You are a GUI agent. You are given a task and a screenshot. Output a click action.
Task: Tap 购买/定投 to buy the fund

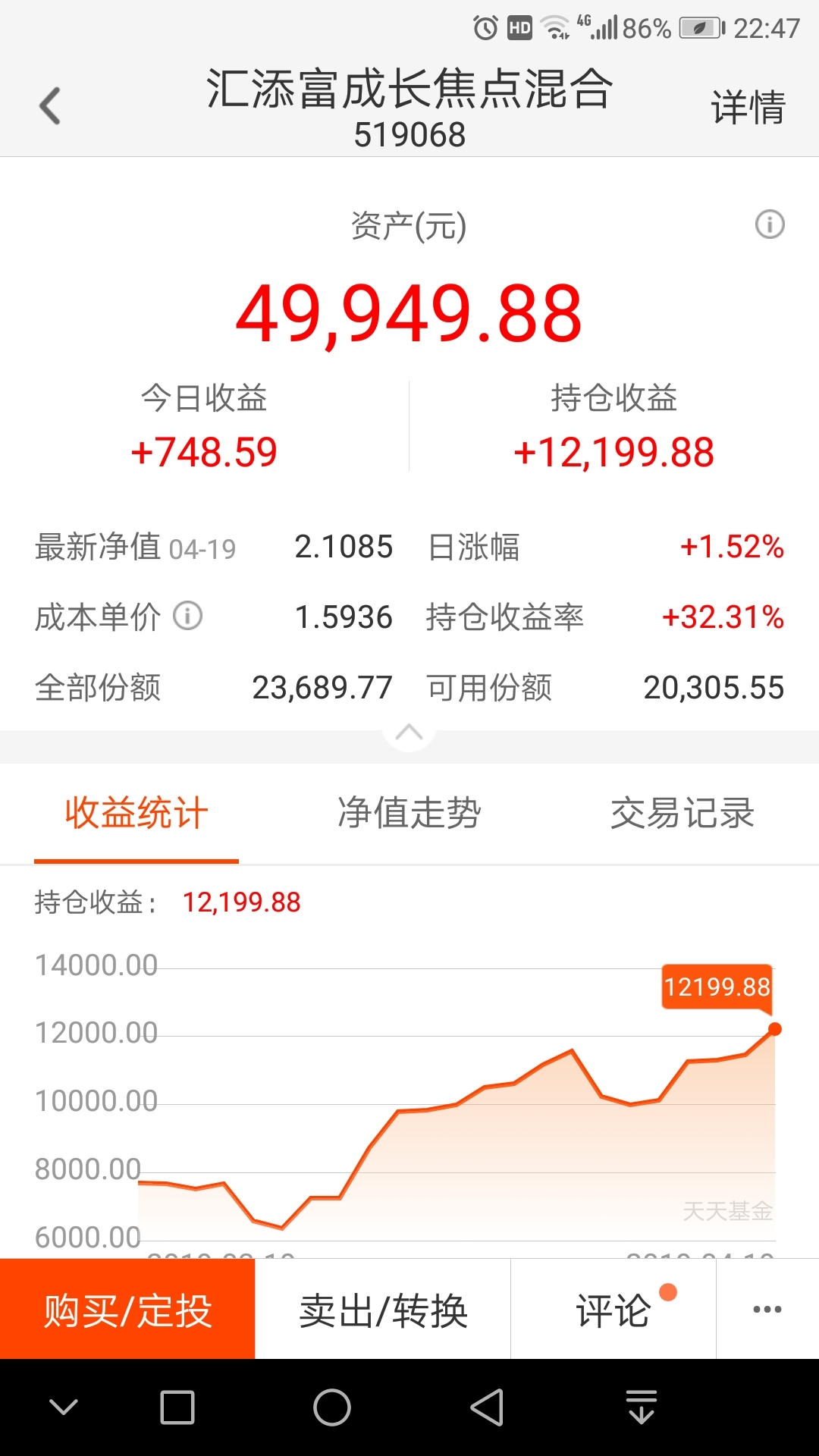point(127,1310)
